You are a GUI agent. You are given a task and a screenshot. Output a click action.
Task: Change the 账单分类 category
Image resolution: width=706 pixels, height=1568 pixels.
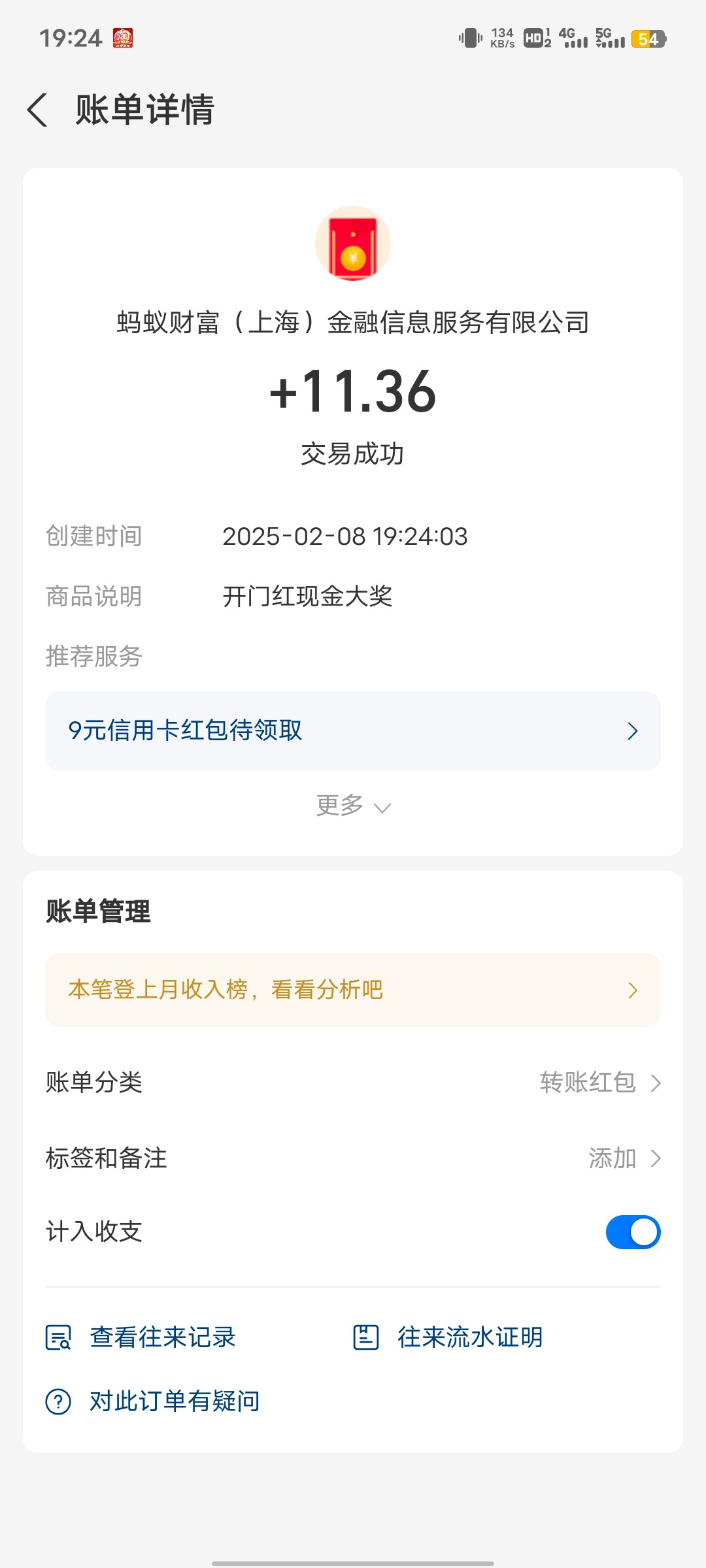coord(353,1083)
